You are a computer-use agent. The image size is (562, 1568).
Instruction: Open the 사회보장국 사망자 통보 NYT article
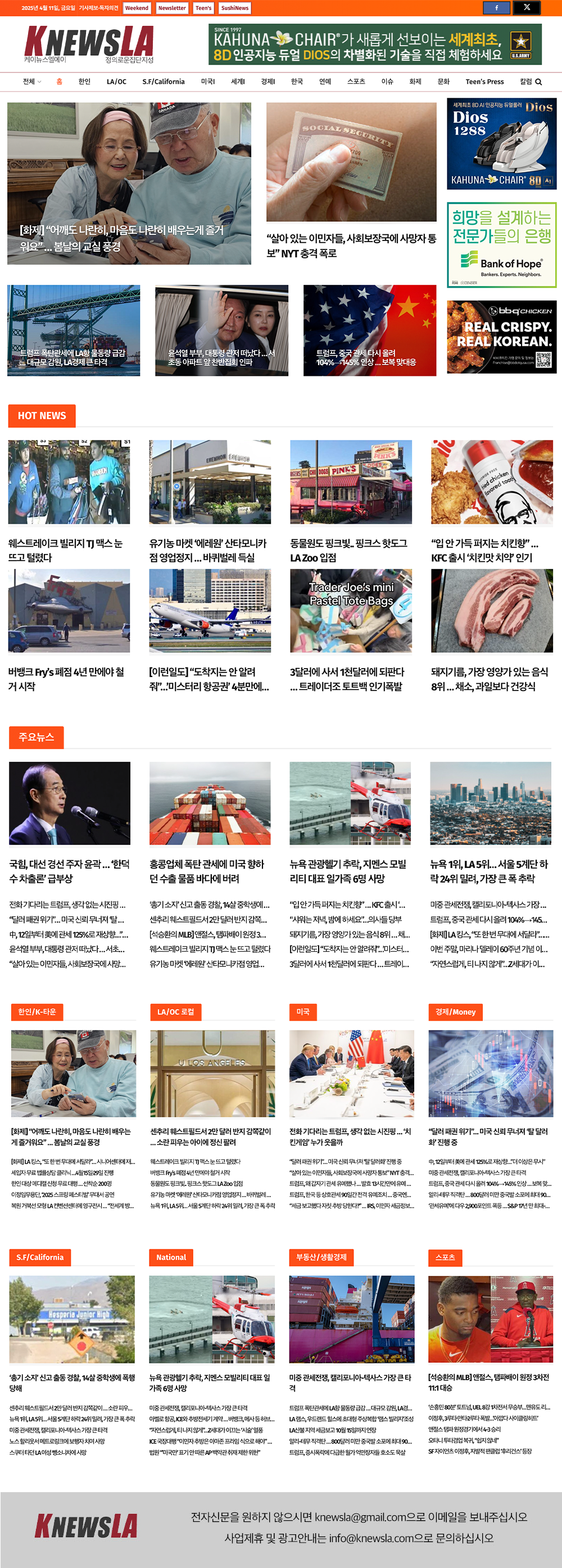point(351,246)
